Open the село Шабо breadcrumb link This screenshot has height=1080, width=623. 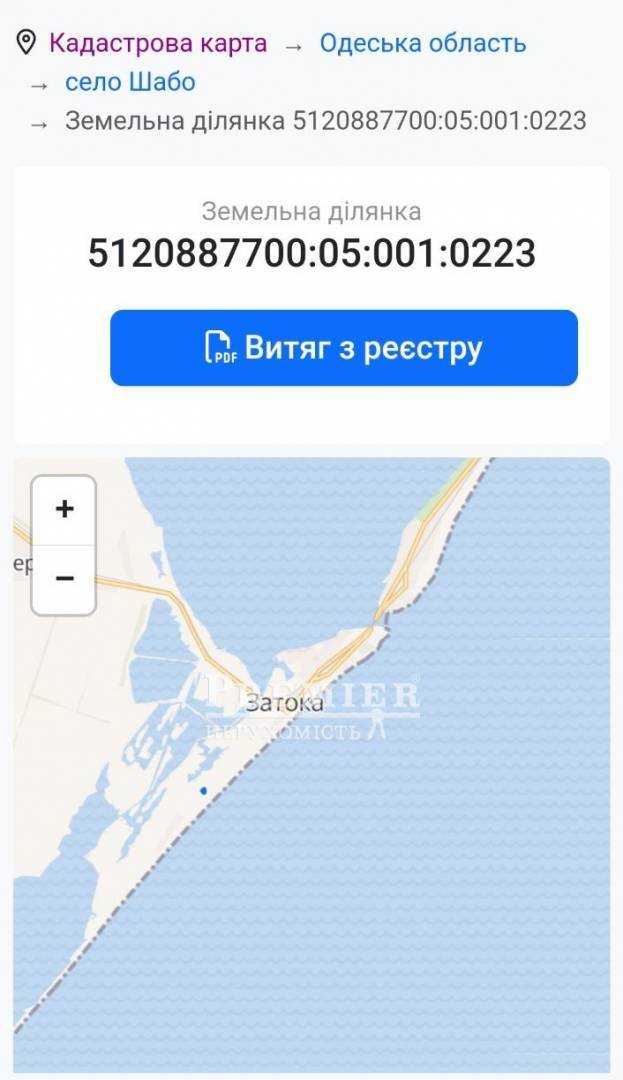point(130,82)
